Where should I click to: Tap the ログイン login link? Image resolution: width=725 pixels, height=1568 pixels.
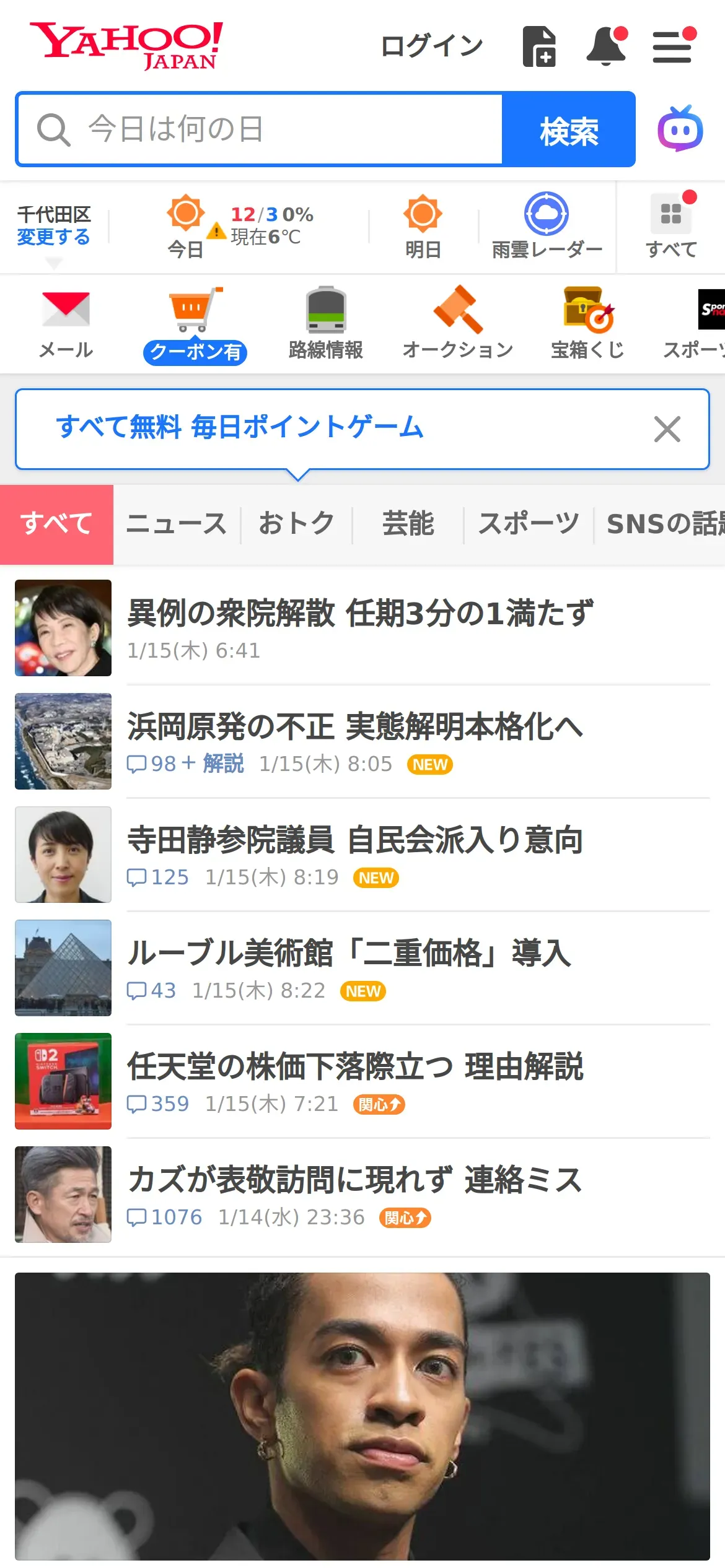click(x=431, y=46)
